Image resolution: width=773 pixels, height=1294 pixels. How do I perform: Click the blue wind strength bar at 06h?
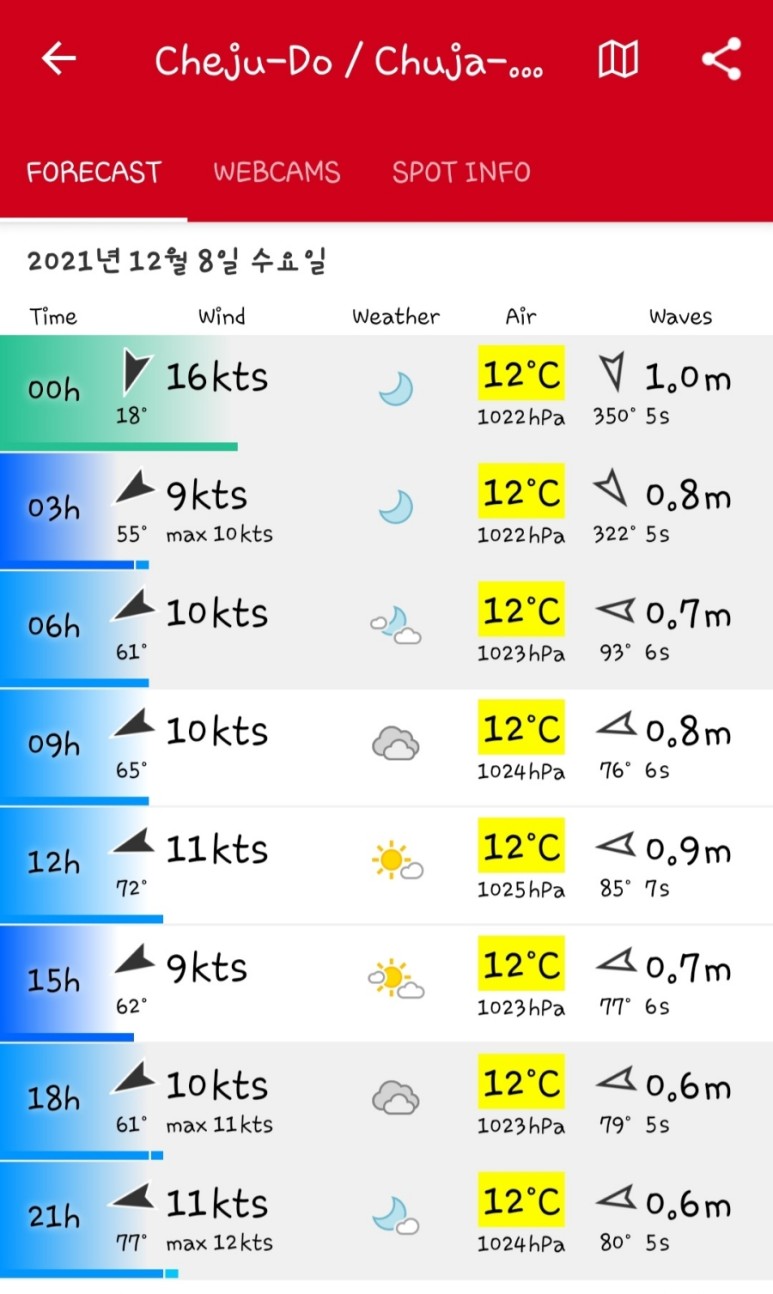click(75, 680)
